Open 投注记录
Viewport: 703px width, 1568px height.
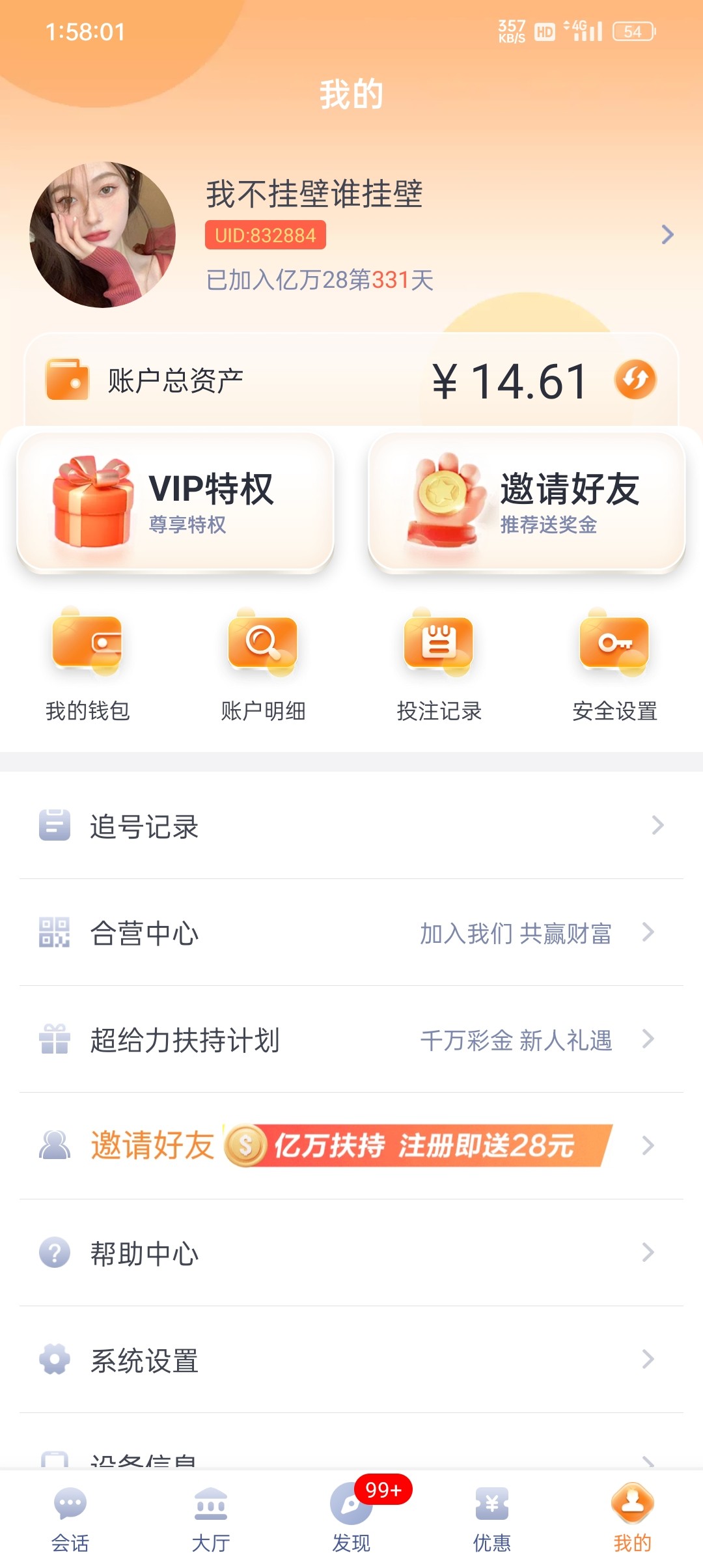(x=439, y=664)
